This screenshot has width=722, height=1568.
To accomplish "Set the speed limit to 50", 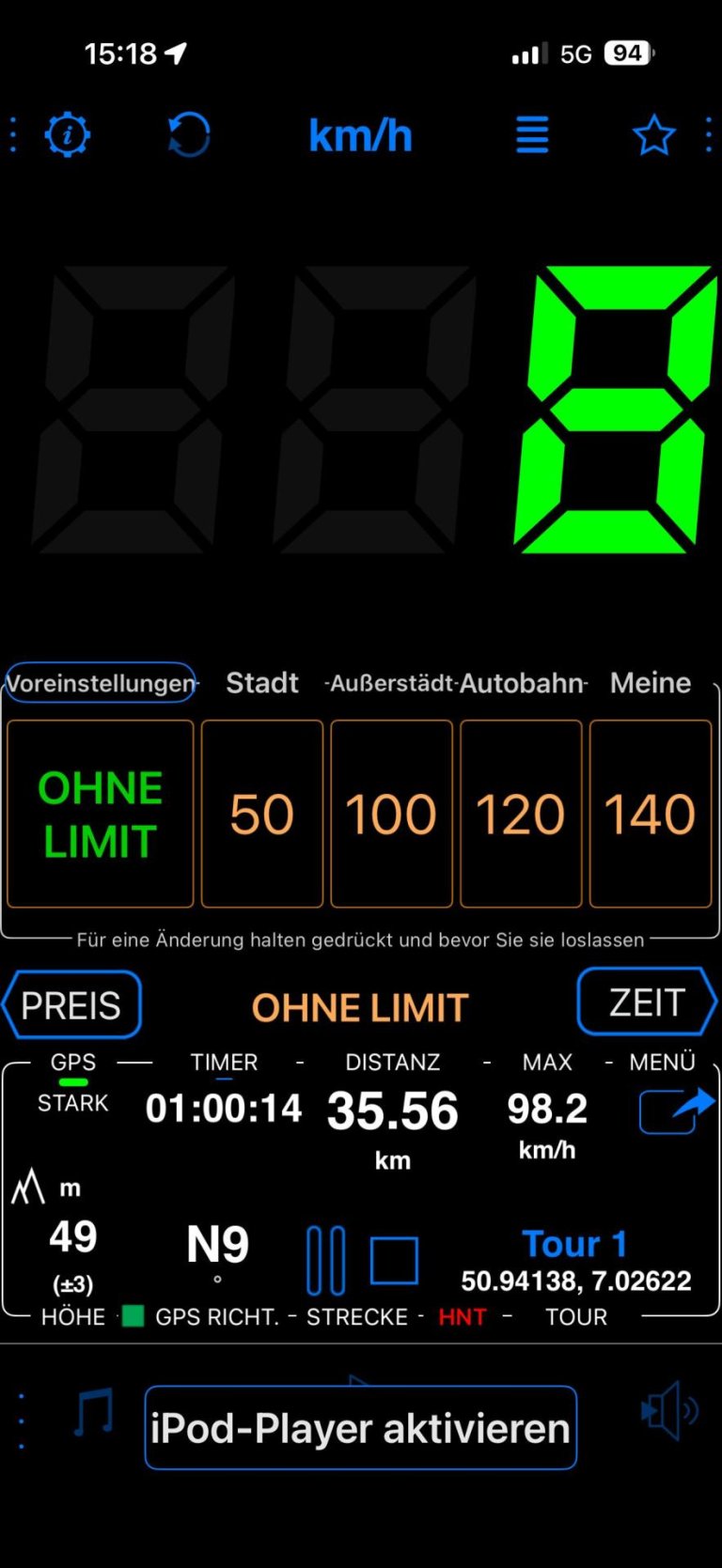I will point(262,814).
